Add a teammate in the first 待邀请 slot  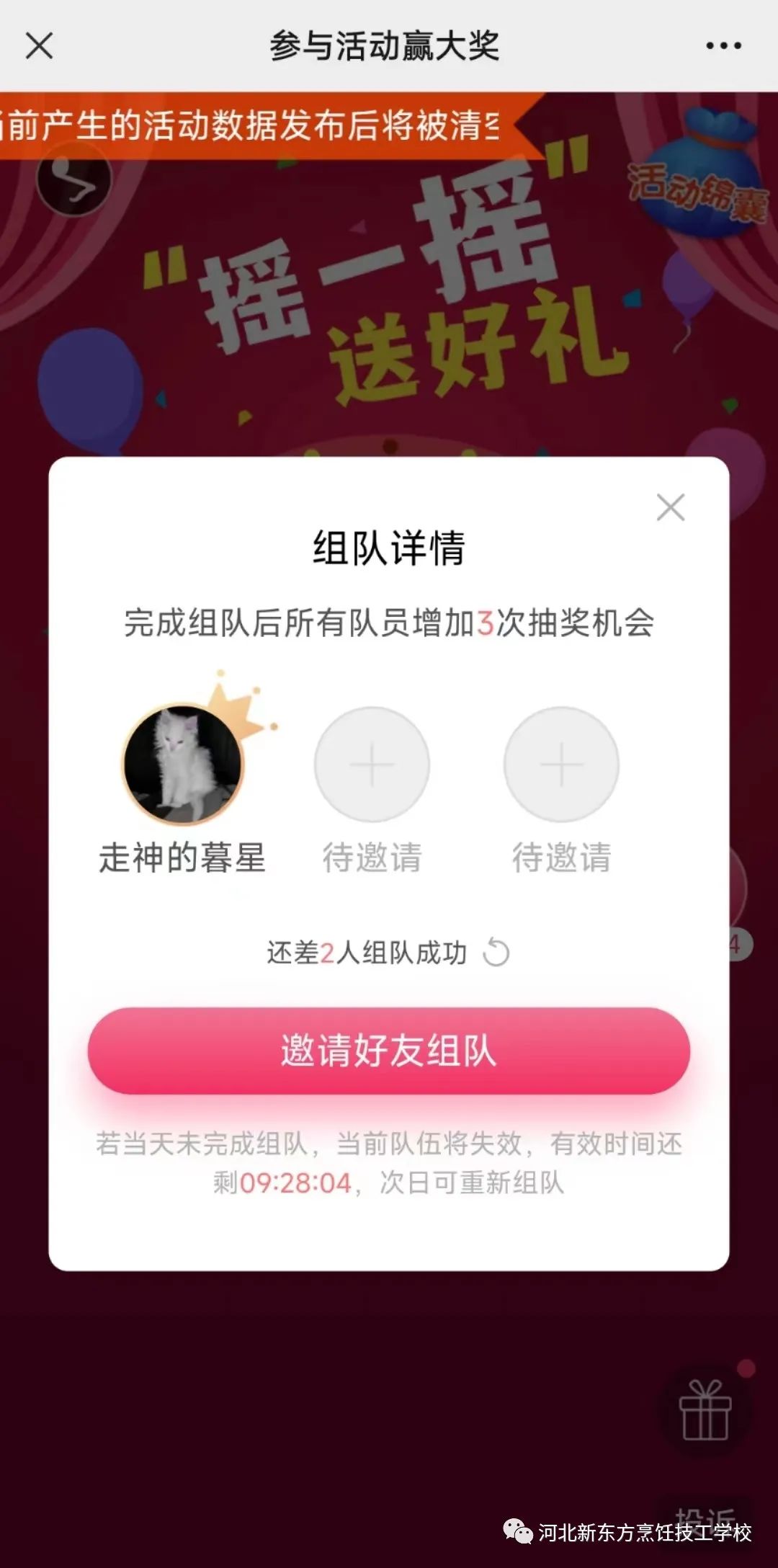[x=372, y=764]
